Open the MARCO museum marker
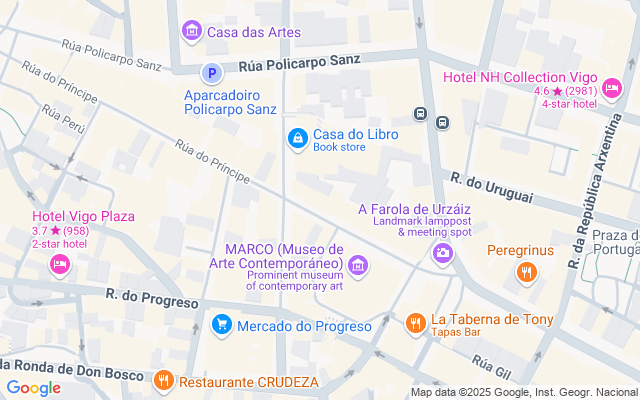 [x=358, y=266]
